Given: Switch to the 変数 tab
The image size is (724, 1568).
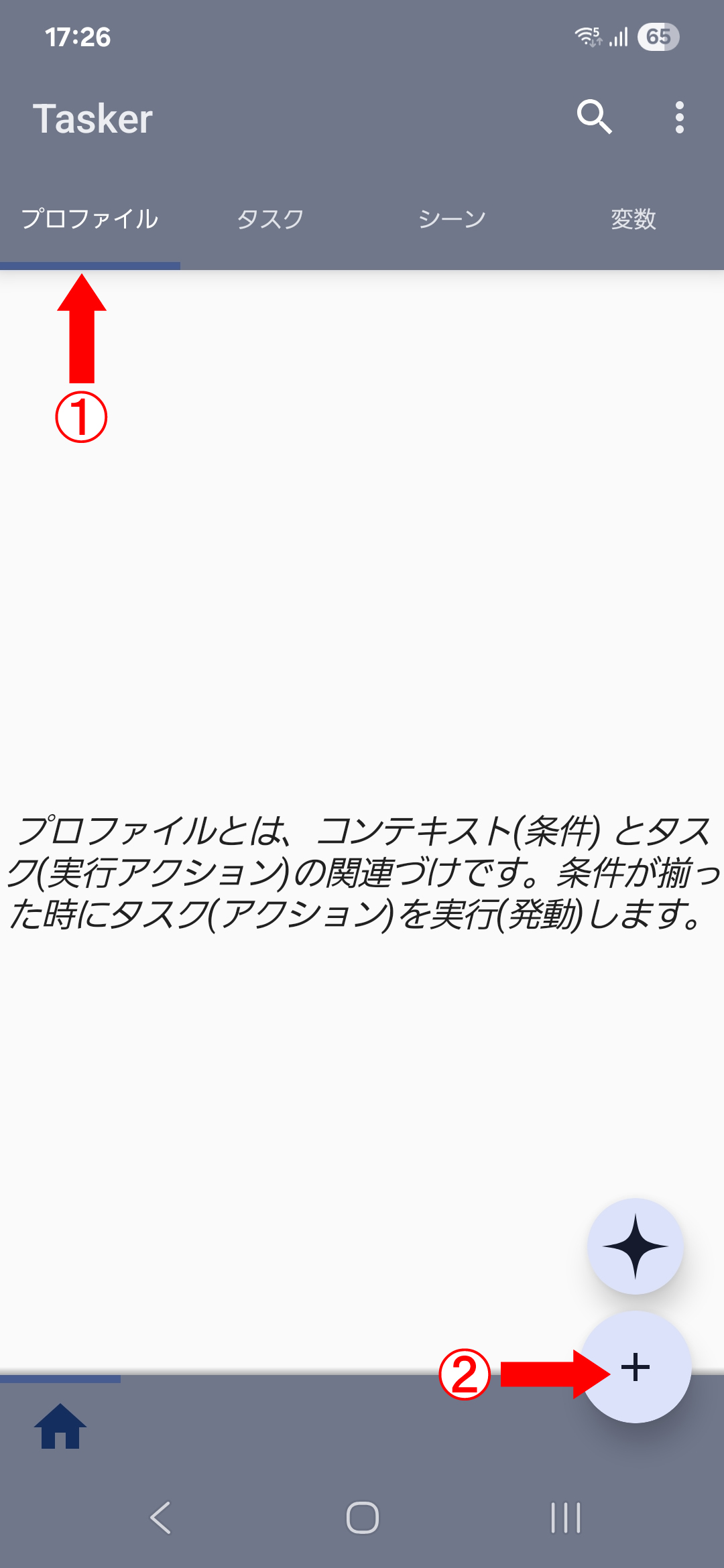Looking at the screenshot, I should point(633,219).
